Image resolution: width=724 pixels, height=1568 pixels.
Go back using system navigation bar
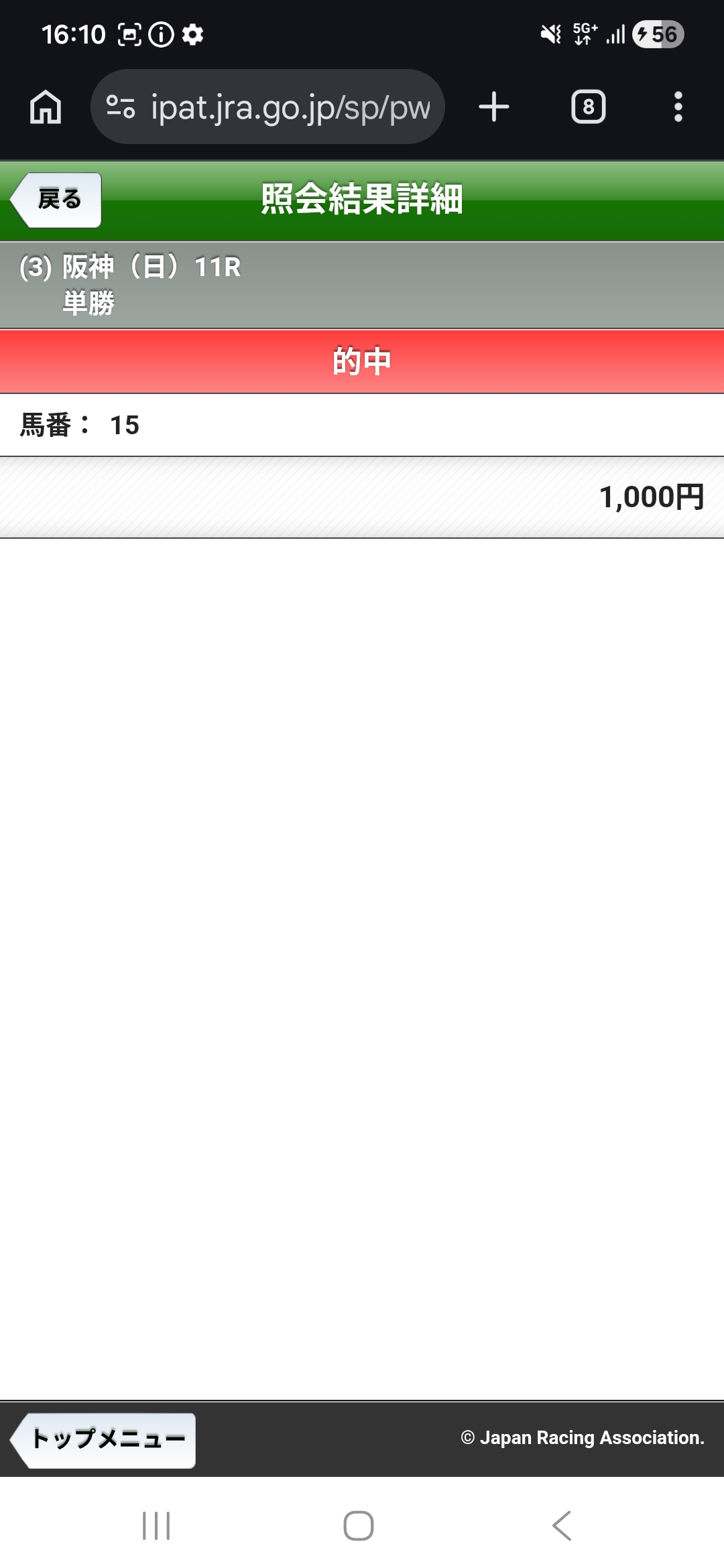tap(562, 1525)
